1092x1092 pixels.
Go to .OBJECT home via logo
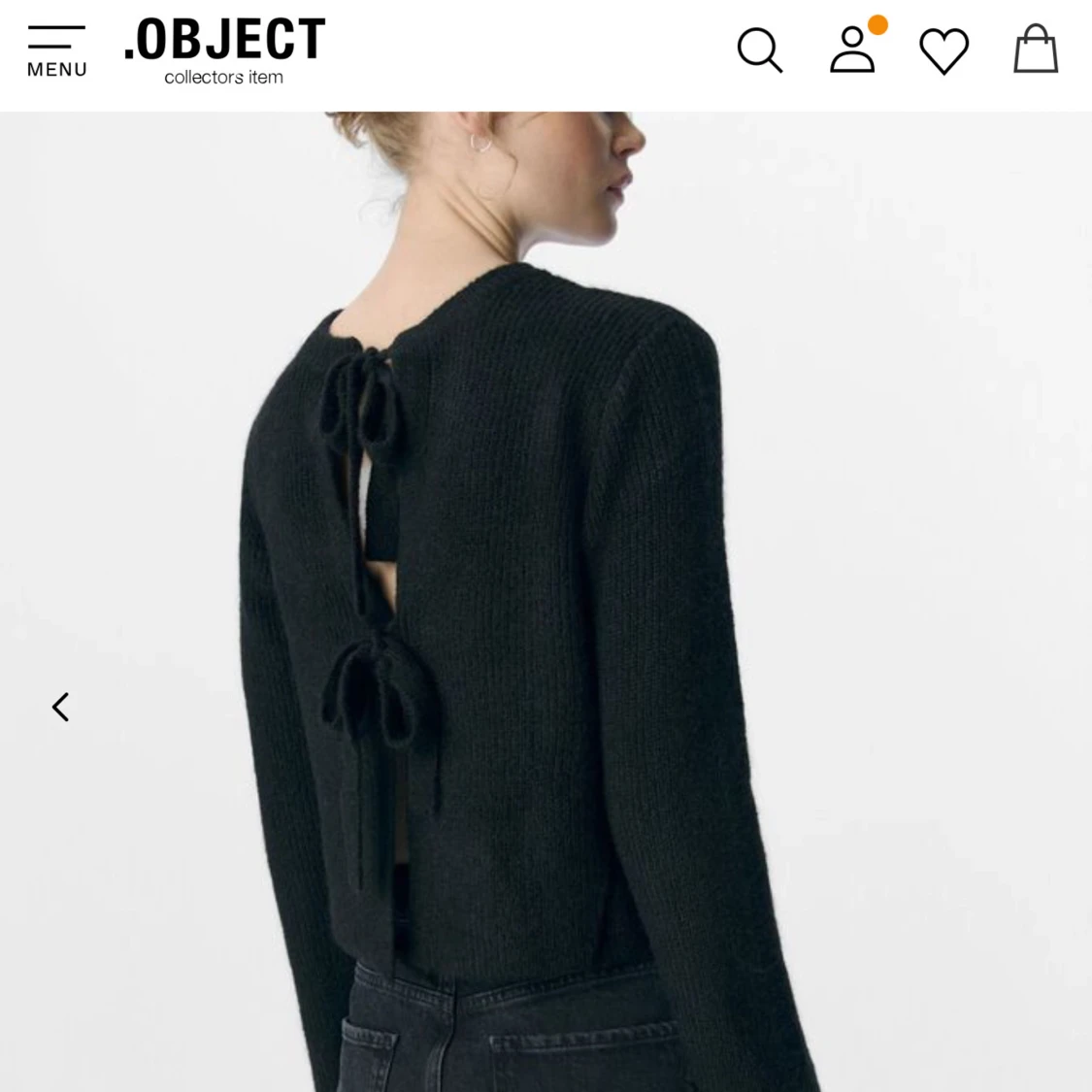coord(224,50)
